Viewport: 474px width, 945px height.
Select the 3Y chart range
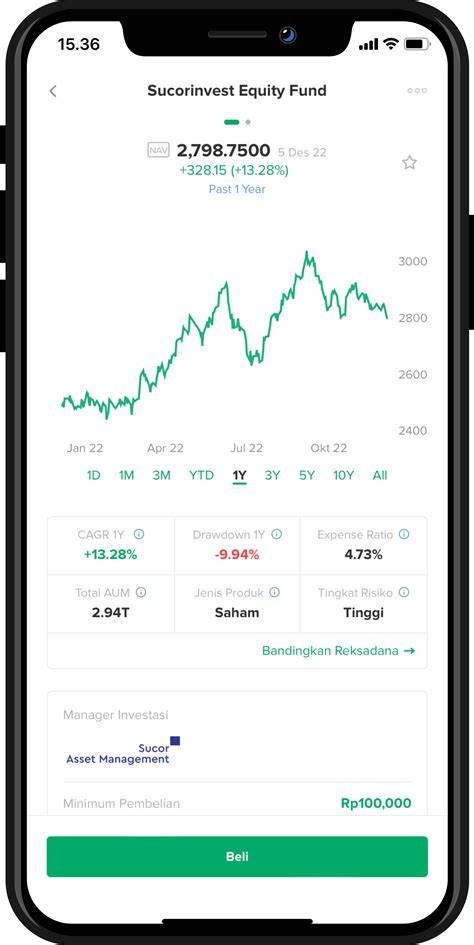[x=272, y=476]
